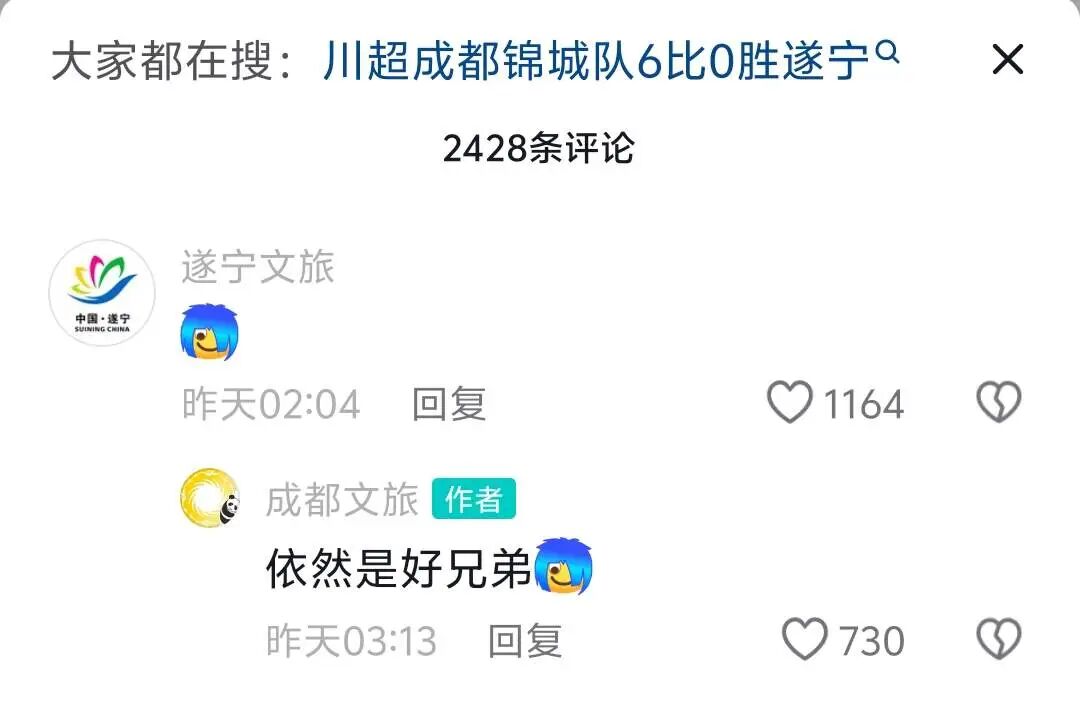Like 成都文旅's reply 依然是好兄弟

click(805, 640)
